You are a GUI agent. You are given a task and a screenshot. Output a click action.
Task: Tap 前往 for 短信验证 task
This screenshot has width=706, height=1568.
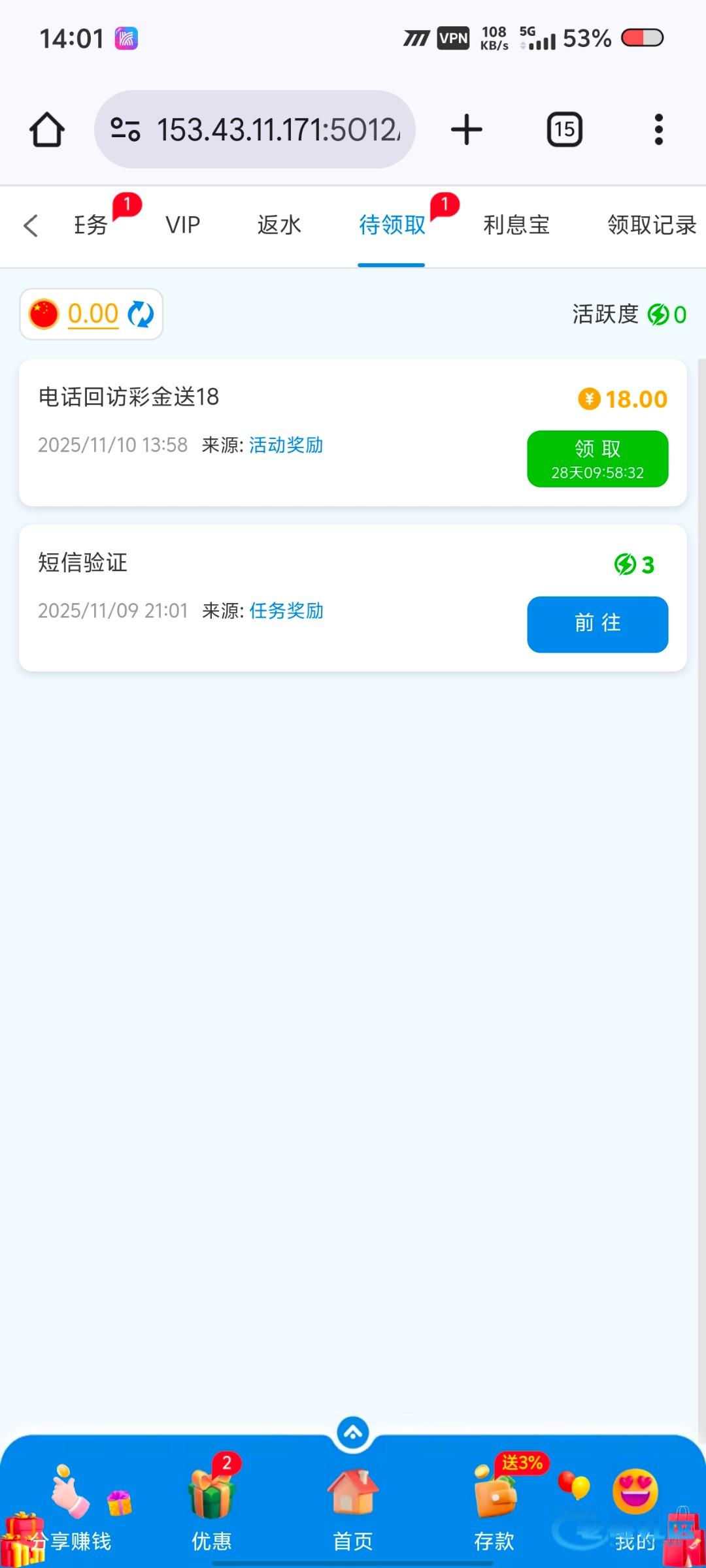(597, 624)
